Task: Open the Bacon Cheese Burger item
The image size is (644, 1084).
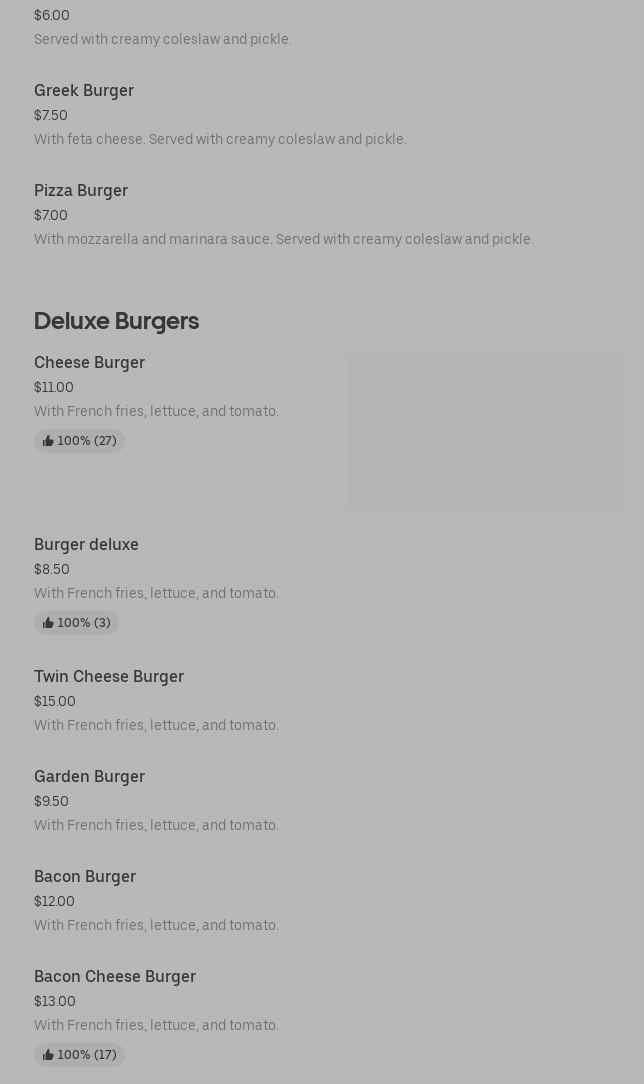Action: [115, 977]
